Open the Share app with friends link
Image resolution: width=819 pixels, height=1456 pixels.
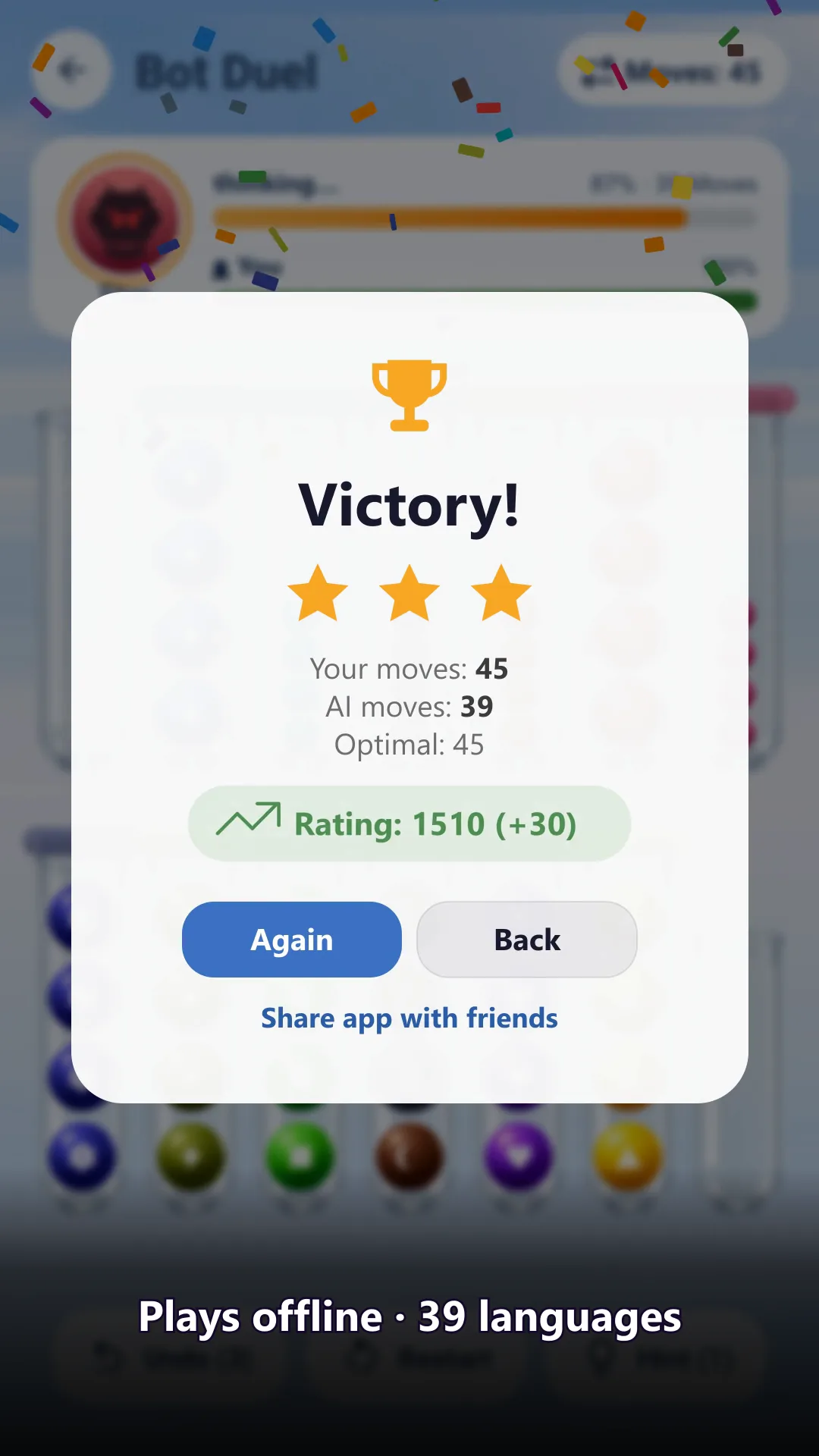tap(409, 1018)
